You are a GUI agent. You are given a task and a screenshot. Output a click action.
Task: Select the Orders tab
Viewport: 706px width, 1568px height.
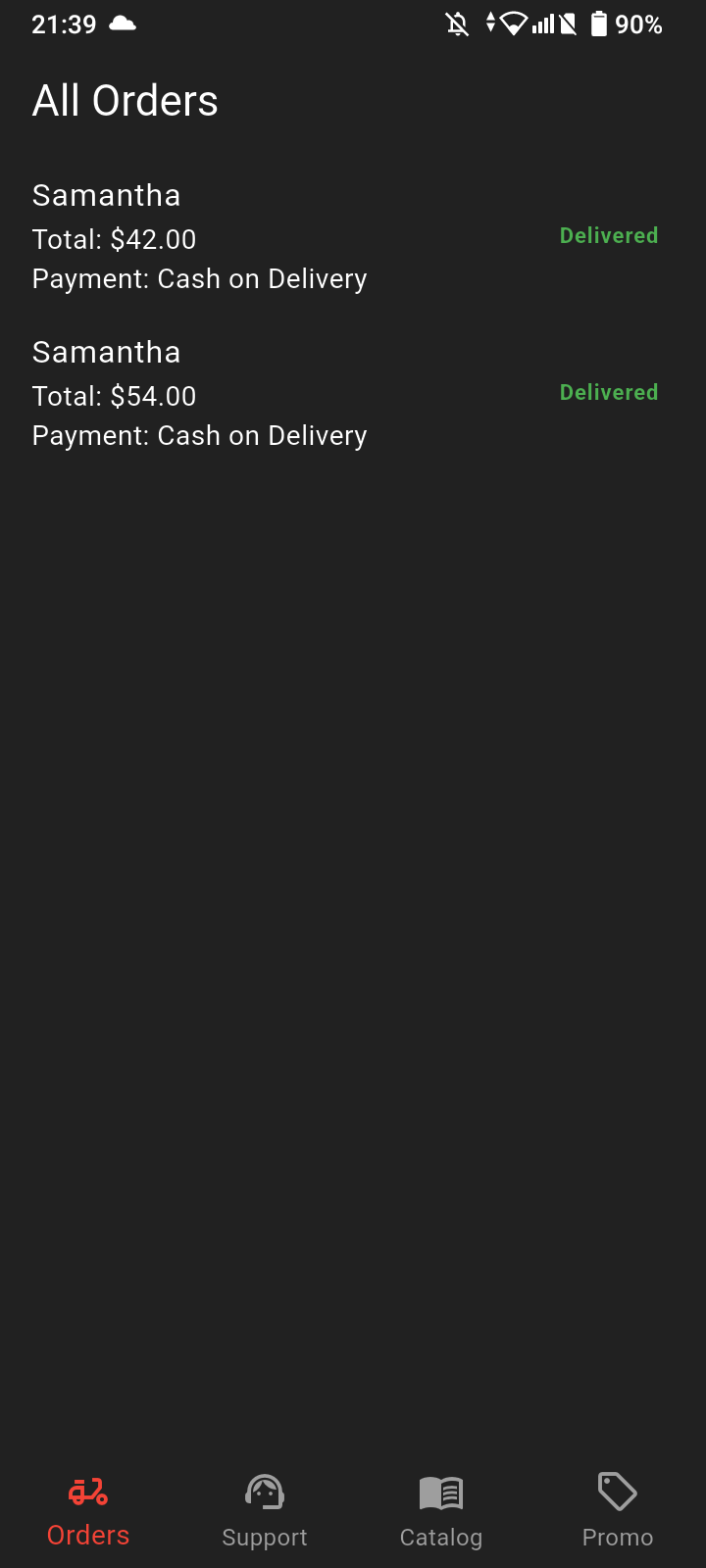tap(88, 1511)
